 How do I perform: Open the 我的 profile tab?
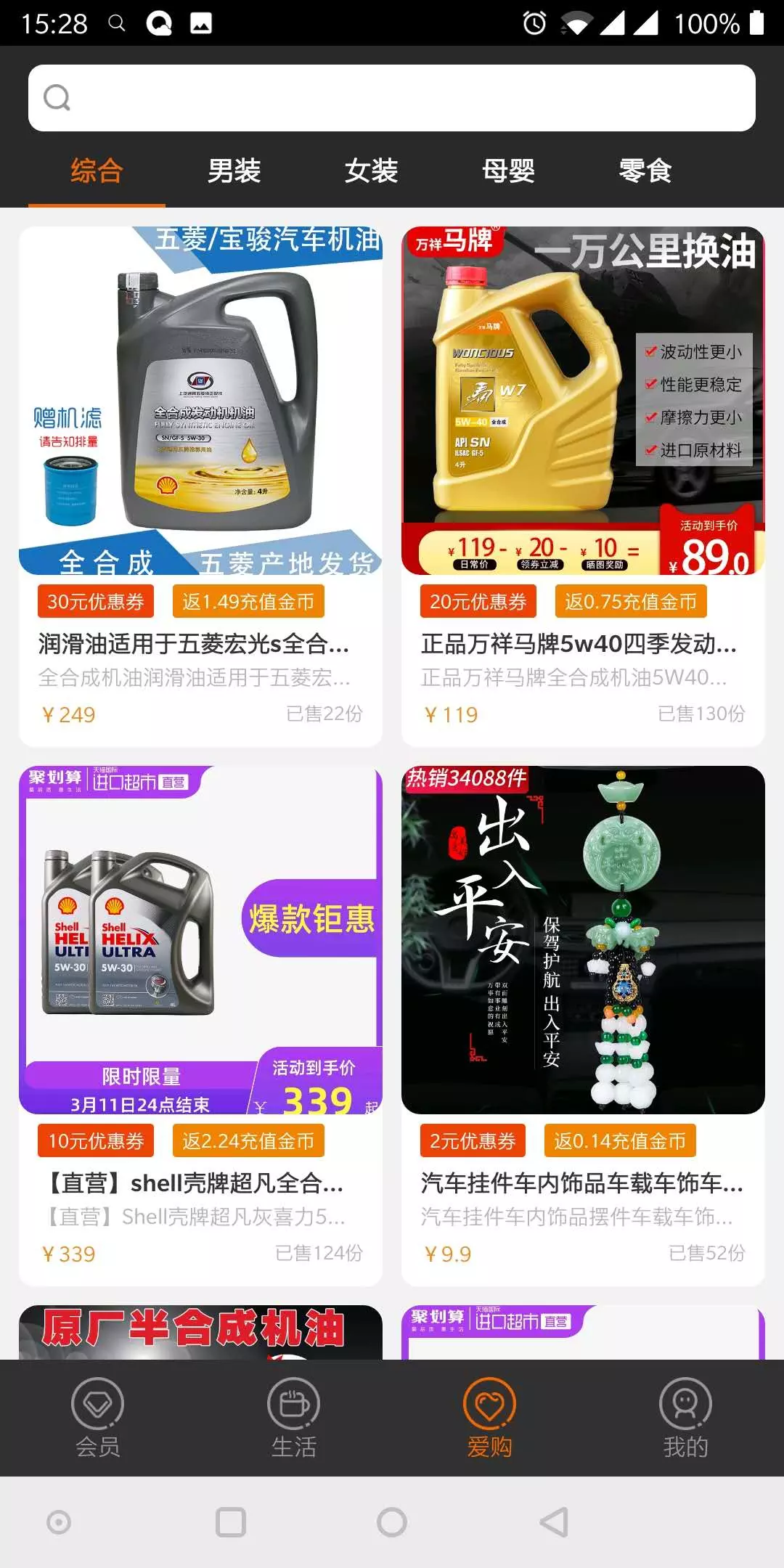685,1418
